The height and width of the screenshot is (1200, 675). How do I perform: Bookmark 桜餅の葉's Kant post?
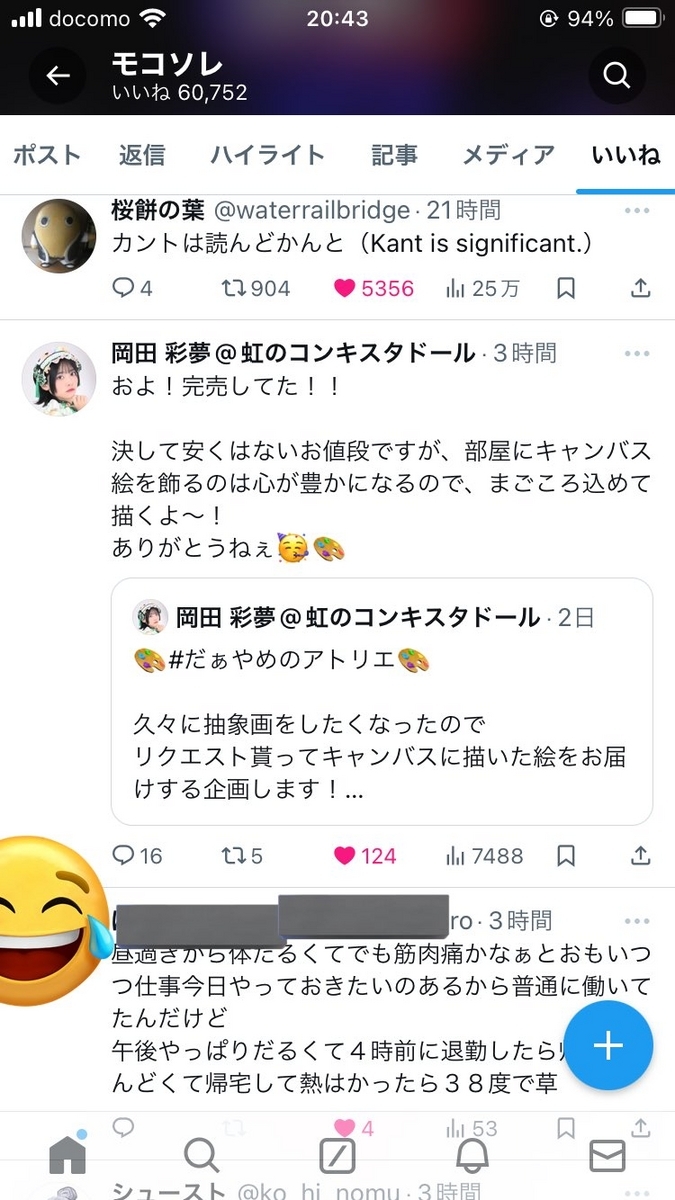pyautogui.click(x=565, y=289)
